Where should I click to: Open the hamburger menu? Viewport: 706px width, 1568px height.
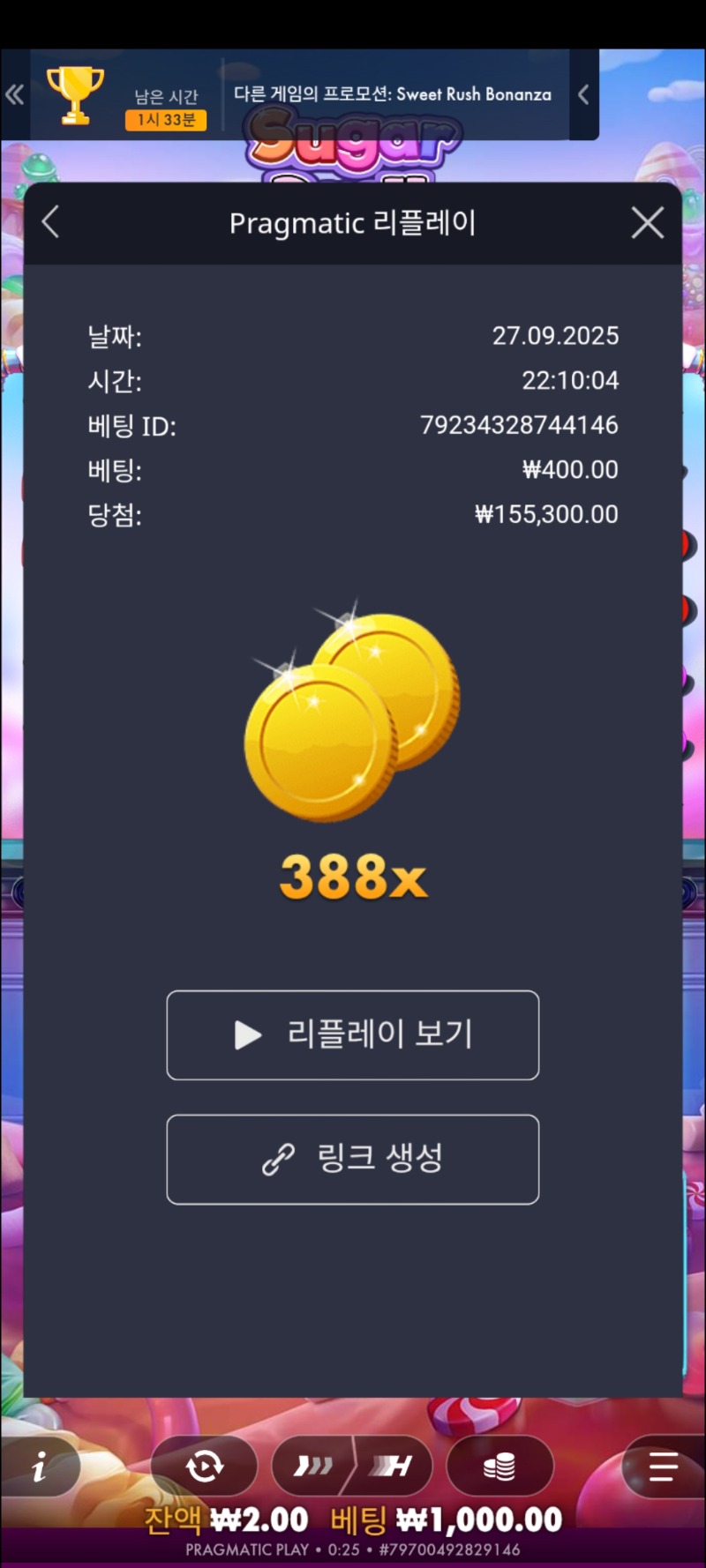pyautogui.click(x=663, y=1467)
